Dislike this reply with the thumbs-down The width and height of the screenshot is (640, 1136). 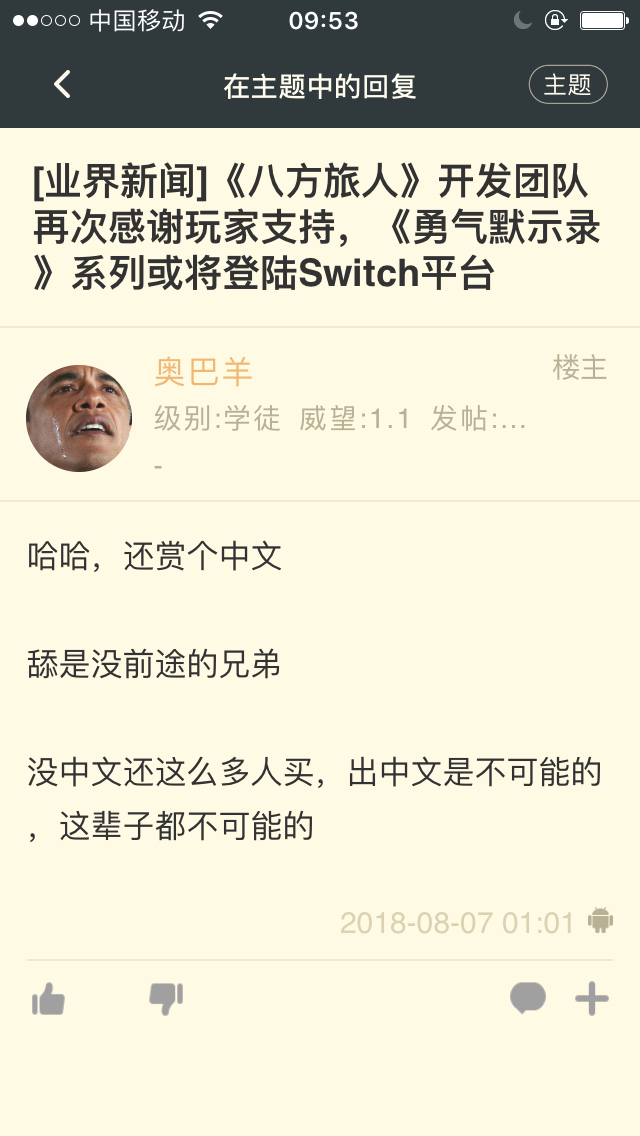tap(166, 999)
